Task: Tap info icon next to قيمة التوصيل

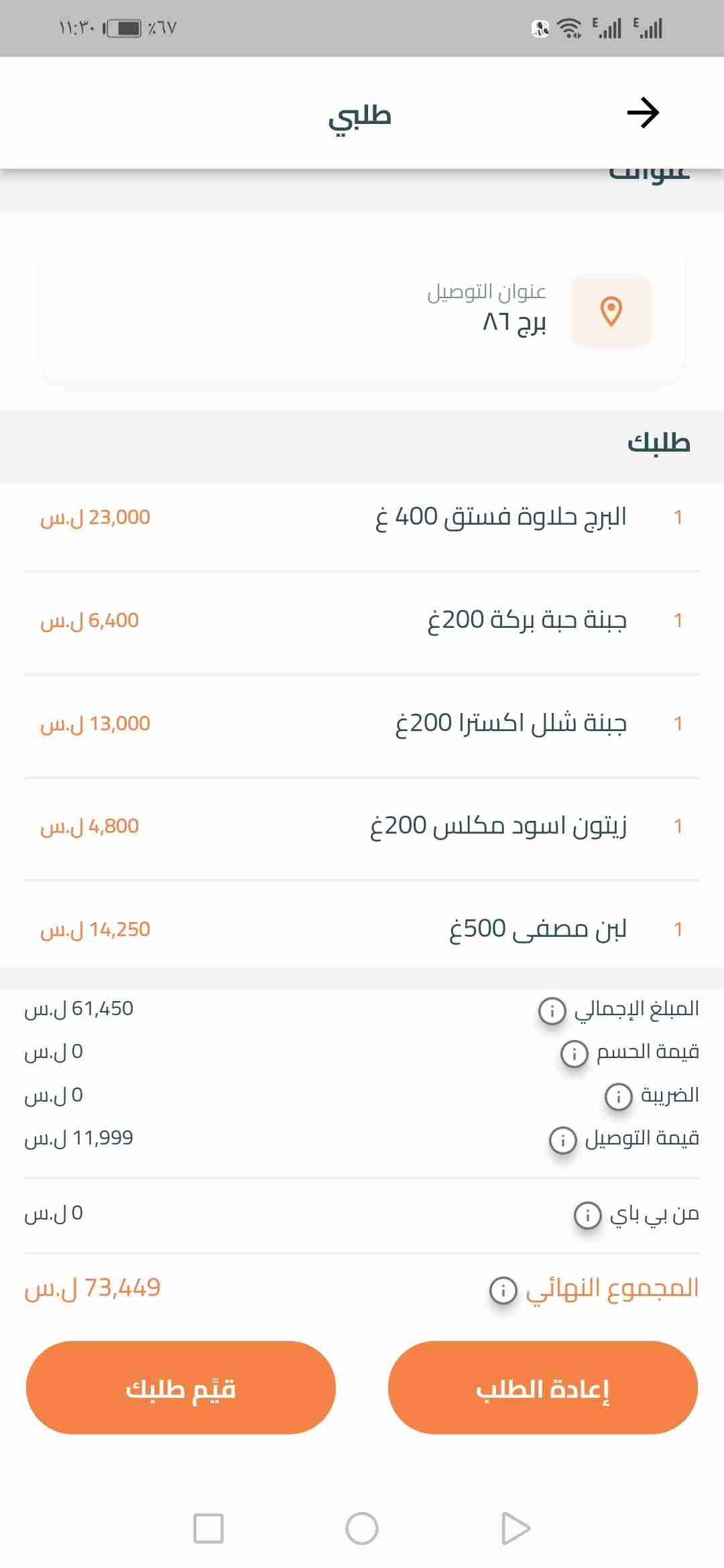Action: pos(563,1139)
